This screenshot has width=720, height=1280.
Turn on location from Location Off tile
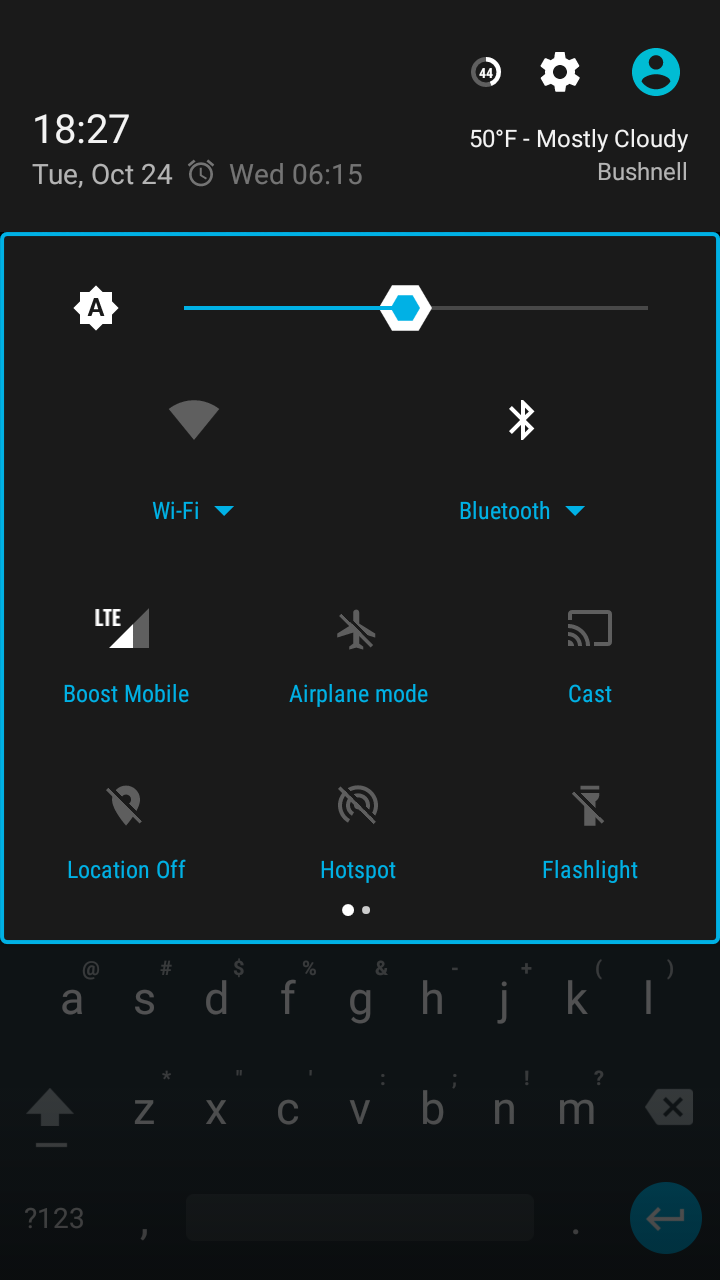coord(126,831)
